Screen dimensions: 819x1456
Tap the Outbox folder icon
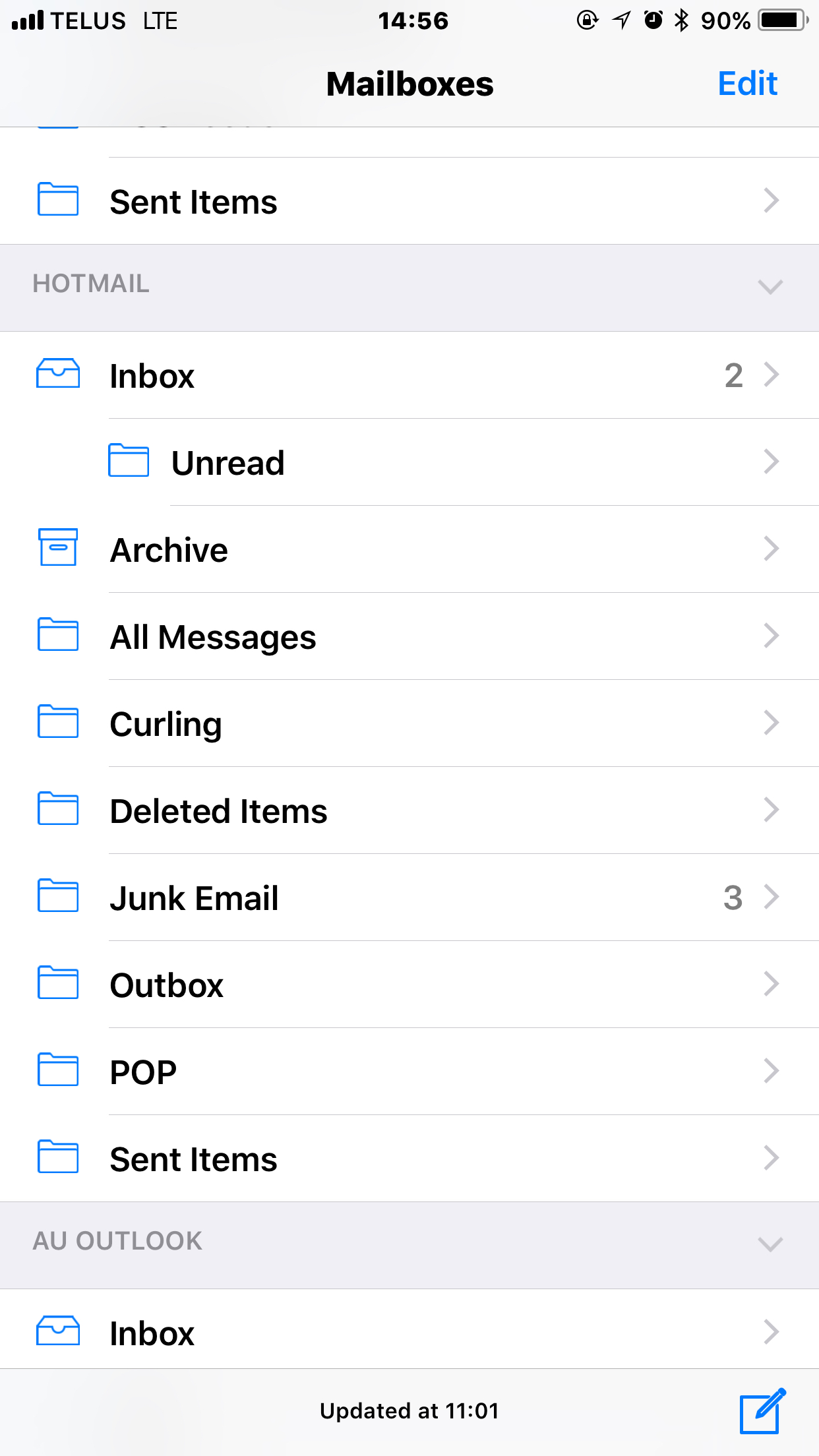(x=57, y=984)
